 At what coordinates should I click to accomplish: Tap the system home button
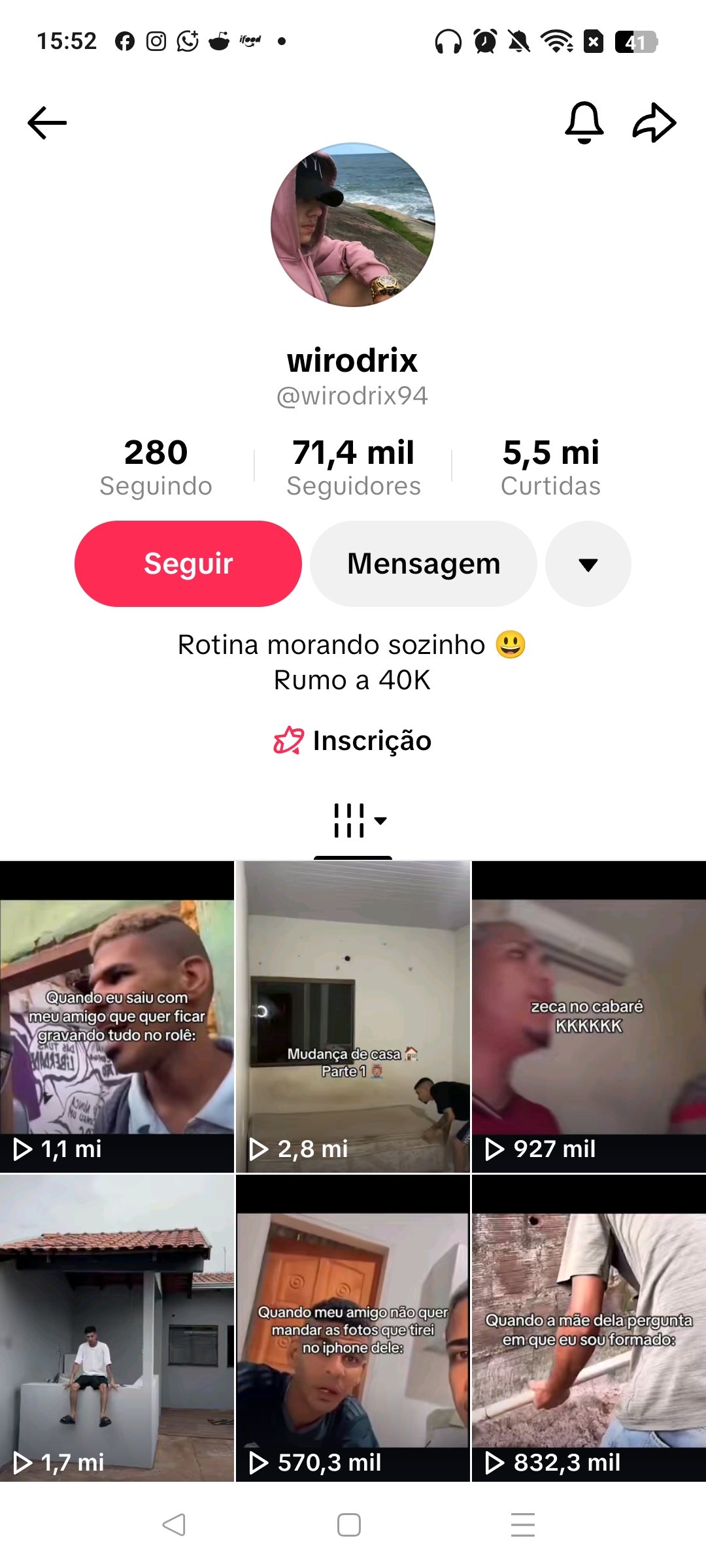point(349,1525)
